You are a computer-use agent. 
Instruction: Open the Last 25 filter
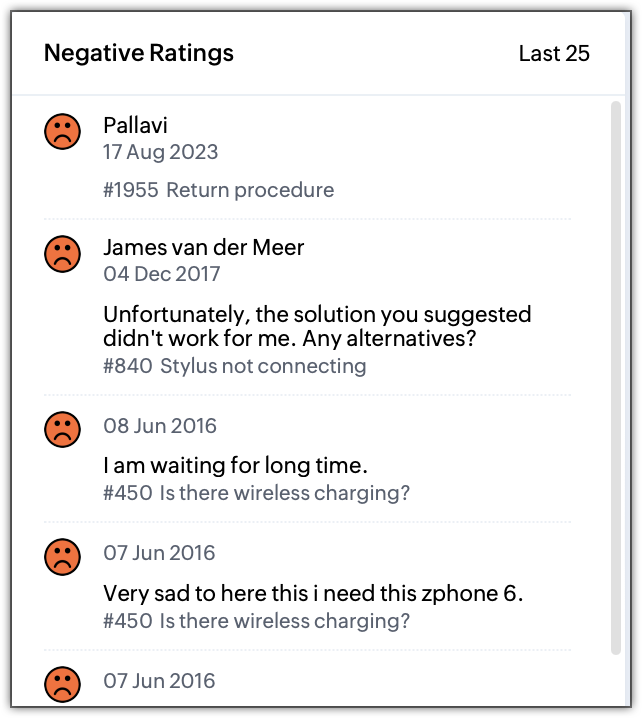(554, 54)
